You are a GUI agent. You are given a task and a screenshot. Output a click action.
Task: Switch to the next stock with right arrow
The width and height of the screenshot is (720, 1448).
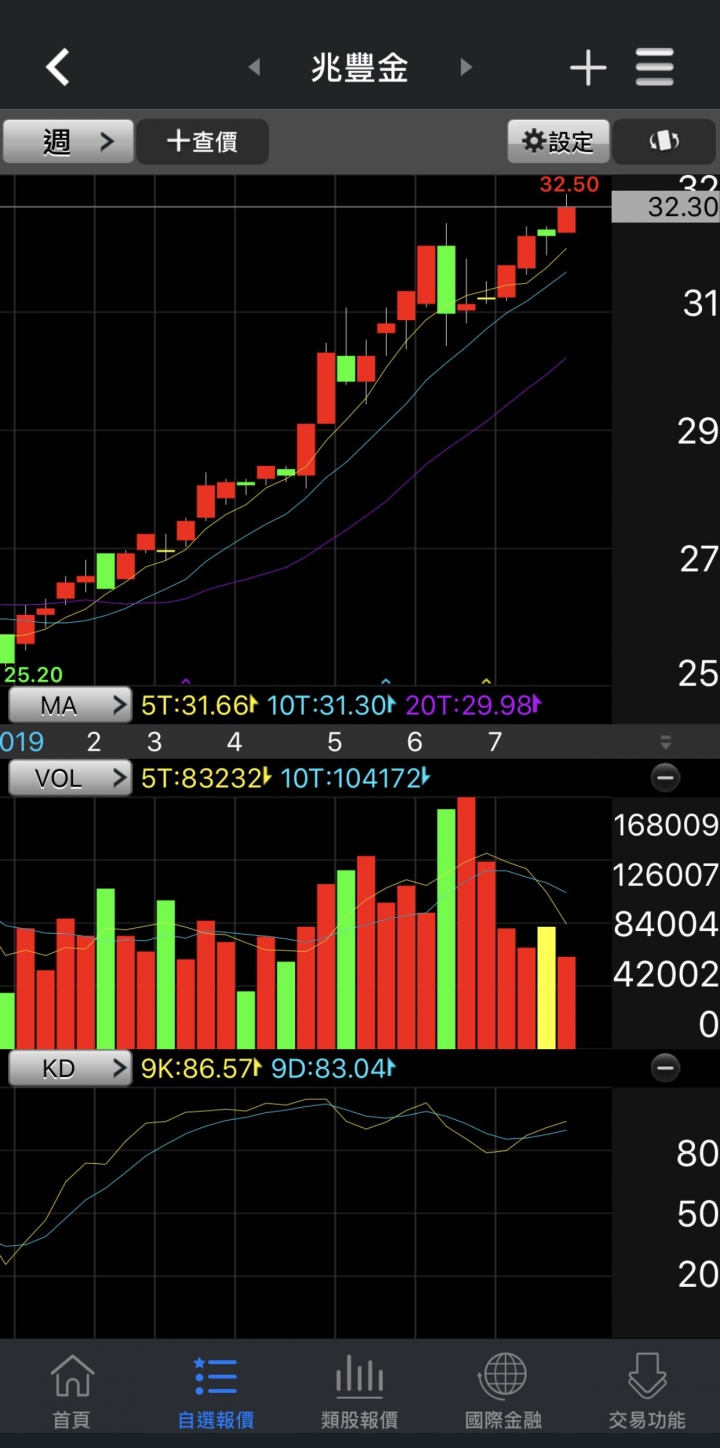pyautogui.click(x=465, y=67)
